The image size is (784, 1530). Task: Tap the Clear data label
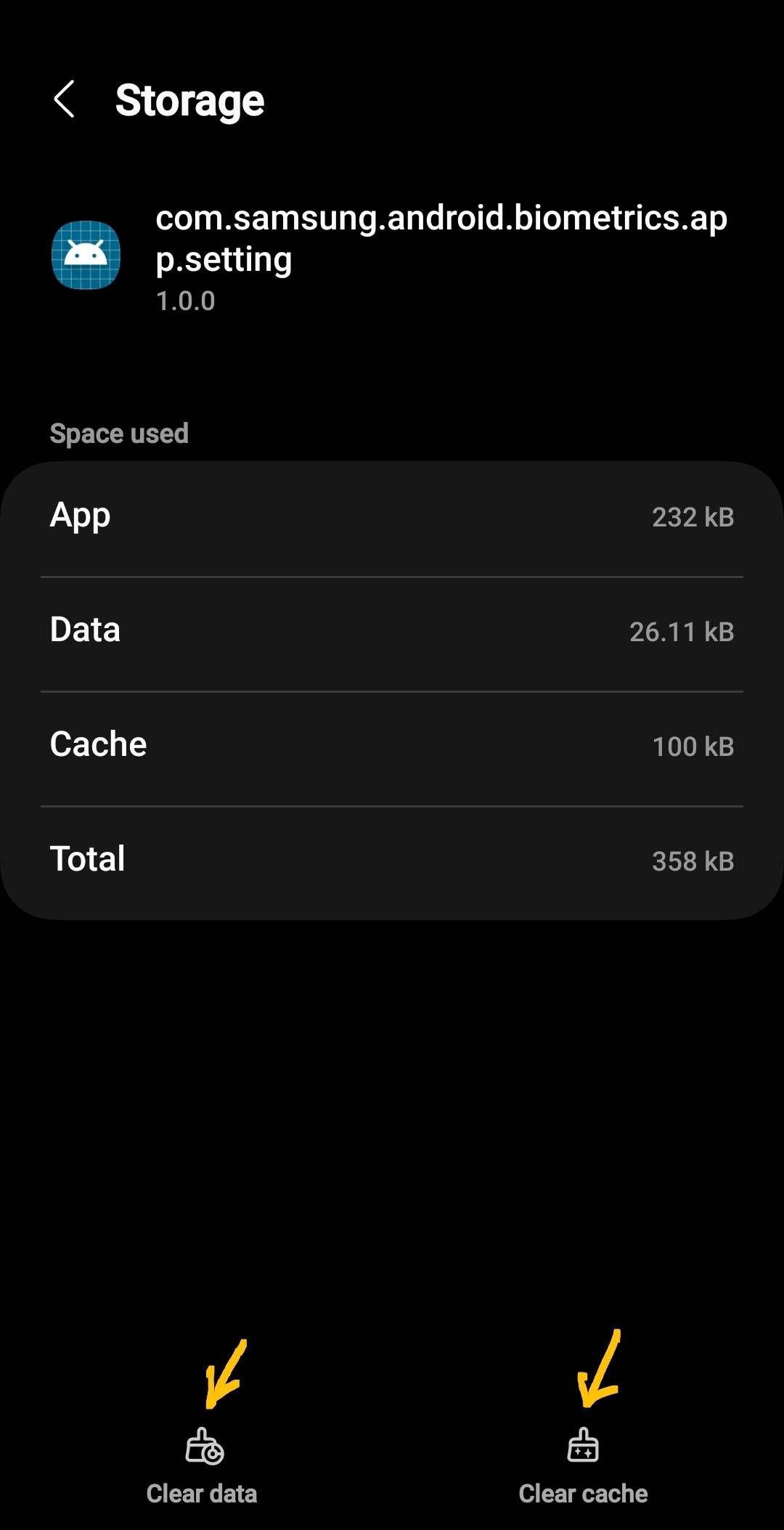pos(202,1493)
